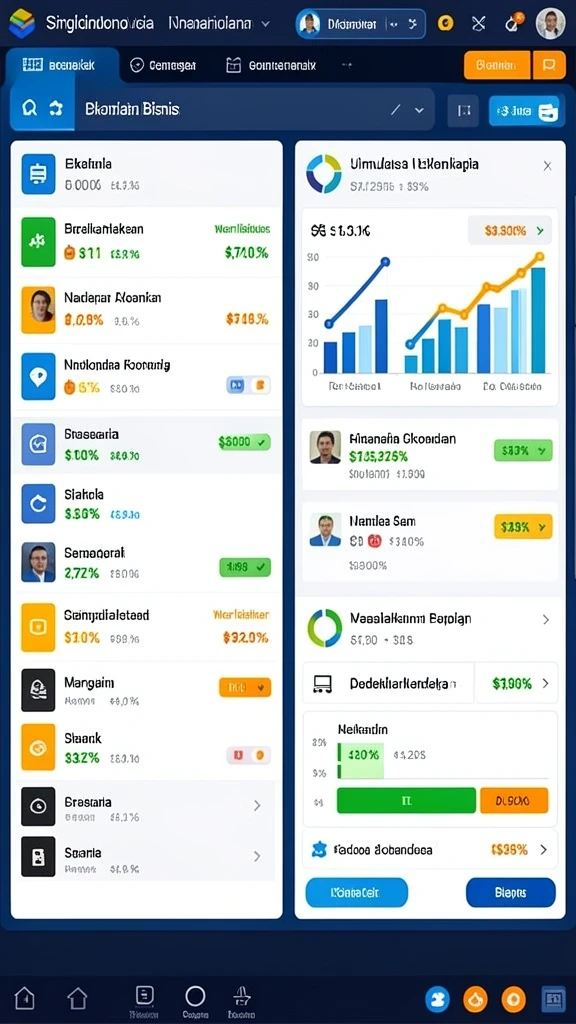Expand the Maaalakanm Berpian section
This screenshot has height=1024, width=576.
(x=546, y=620)
